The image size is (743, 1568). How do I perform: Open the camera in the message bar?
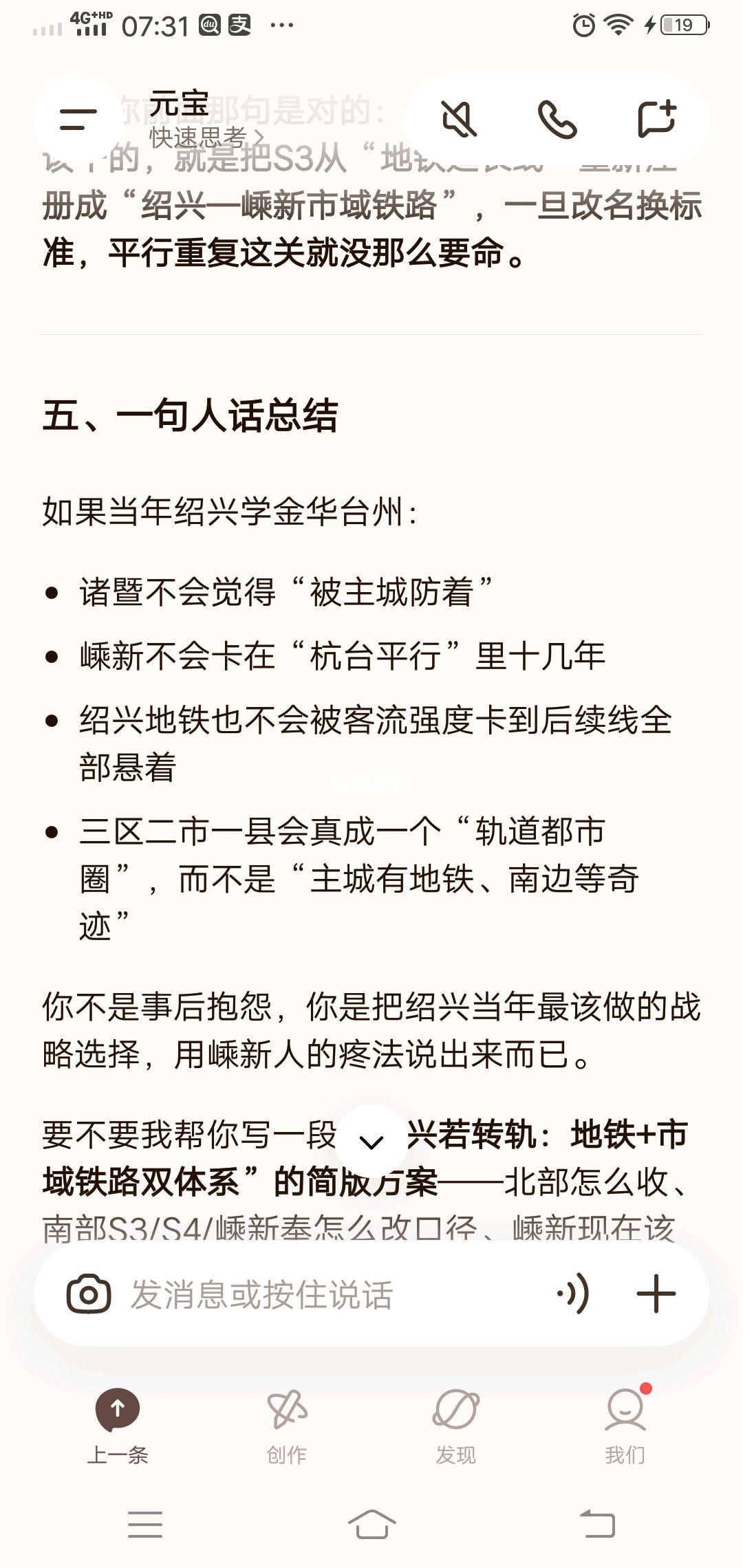tap(89, 1294)
